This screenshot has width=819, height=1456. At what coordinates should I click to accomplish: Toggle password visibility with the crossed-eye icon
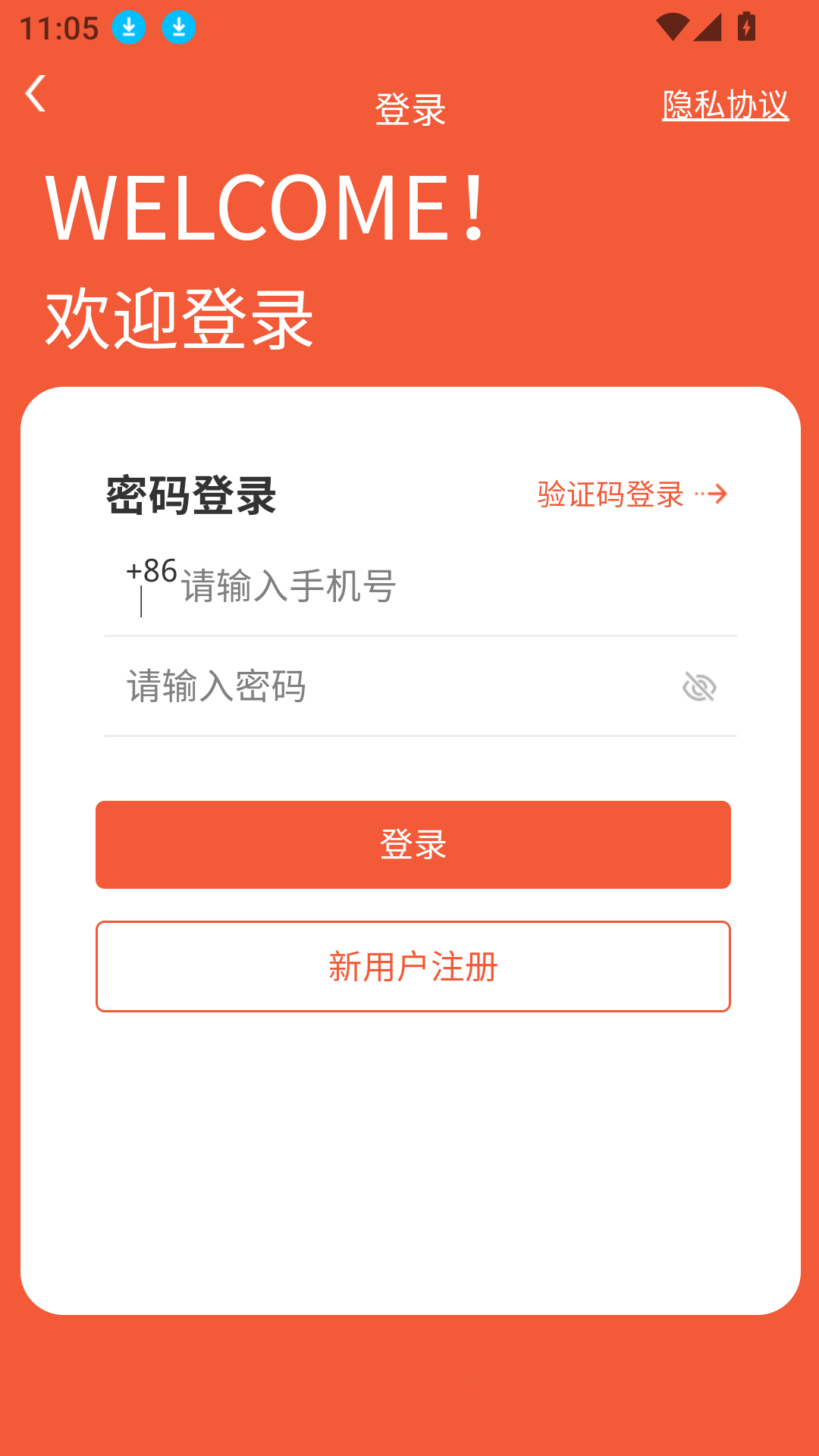(x=698, y=687)
